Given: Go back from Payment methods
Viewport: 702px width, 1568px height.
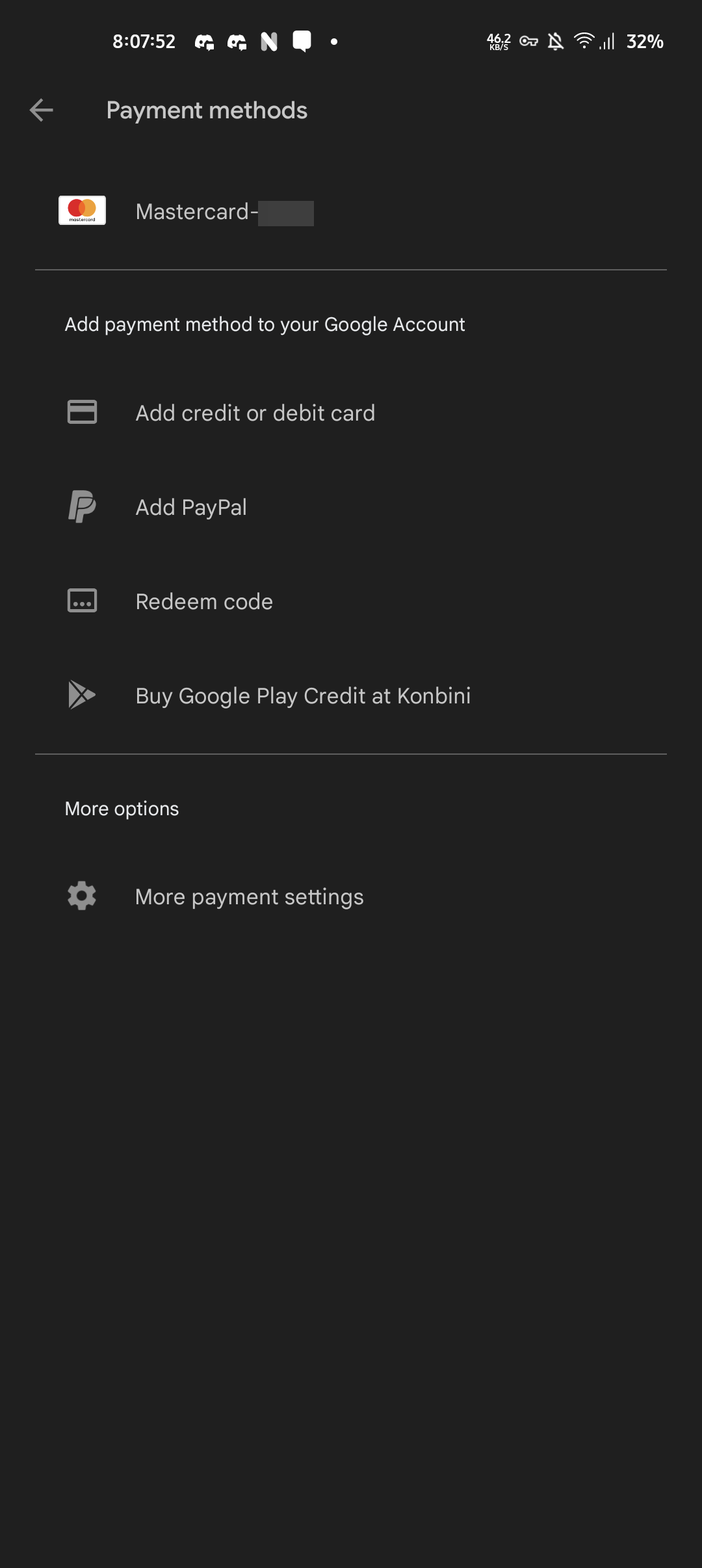Looking at the screenshot, I should coord(42,111).
